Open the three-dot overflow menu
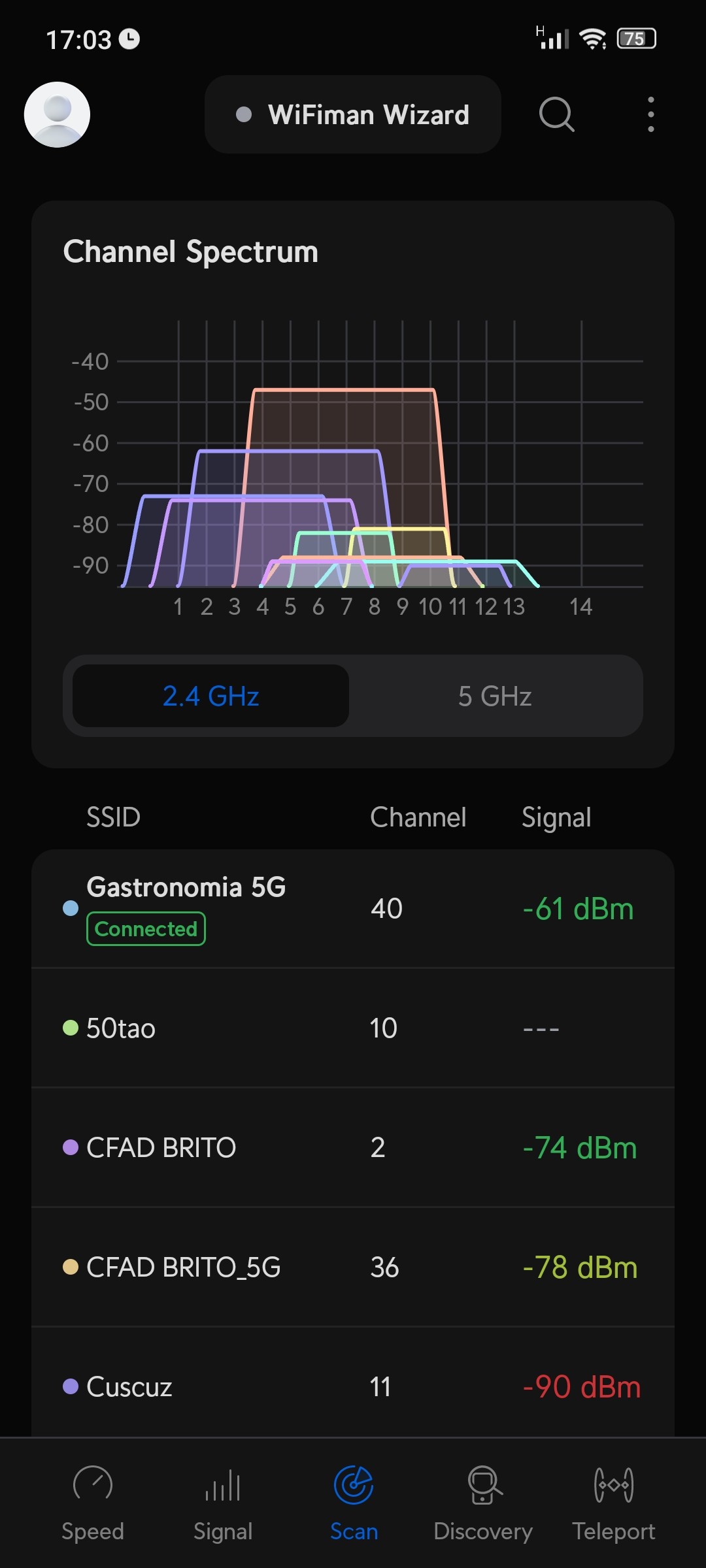The height and width of the screenshot is (1568, 706). [650, 114]
